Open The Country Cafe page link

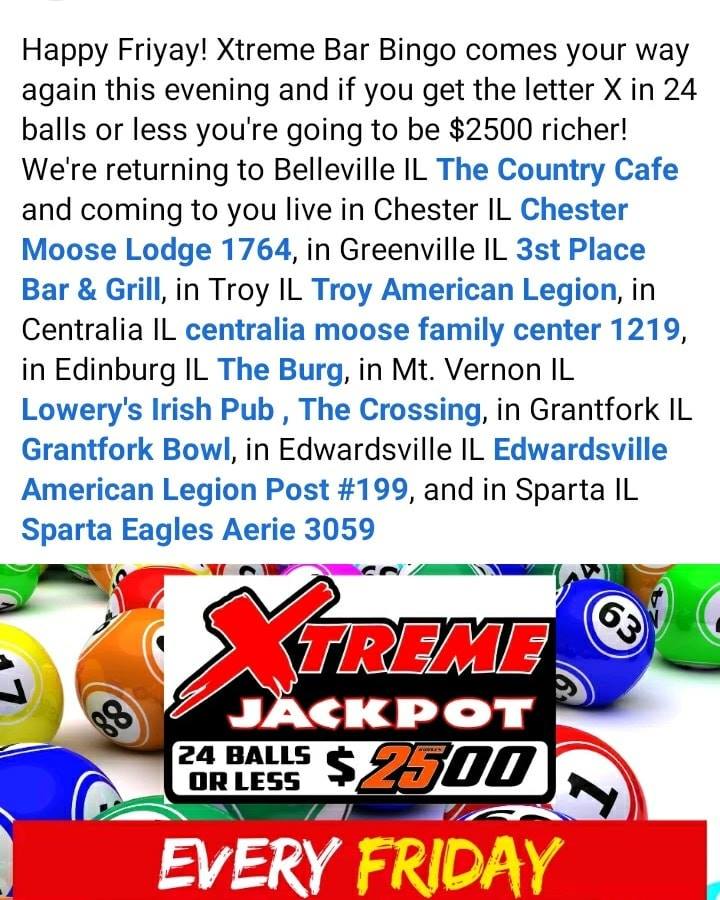click(x=557, y=169)
